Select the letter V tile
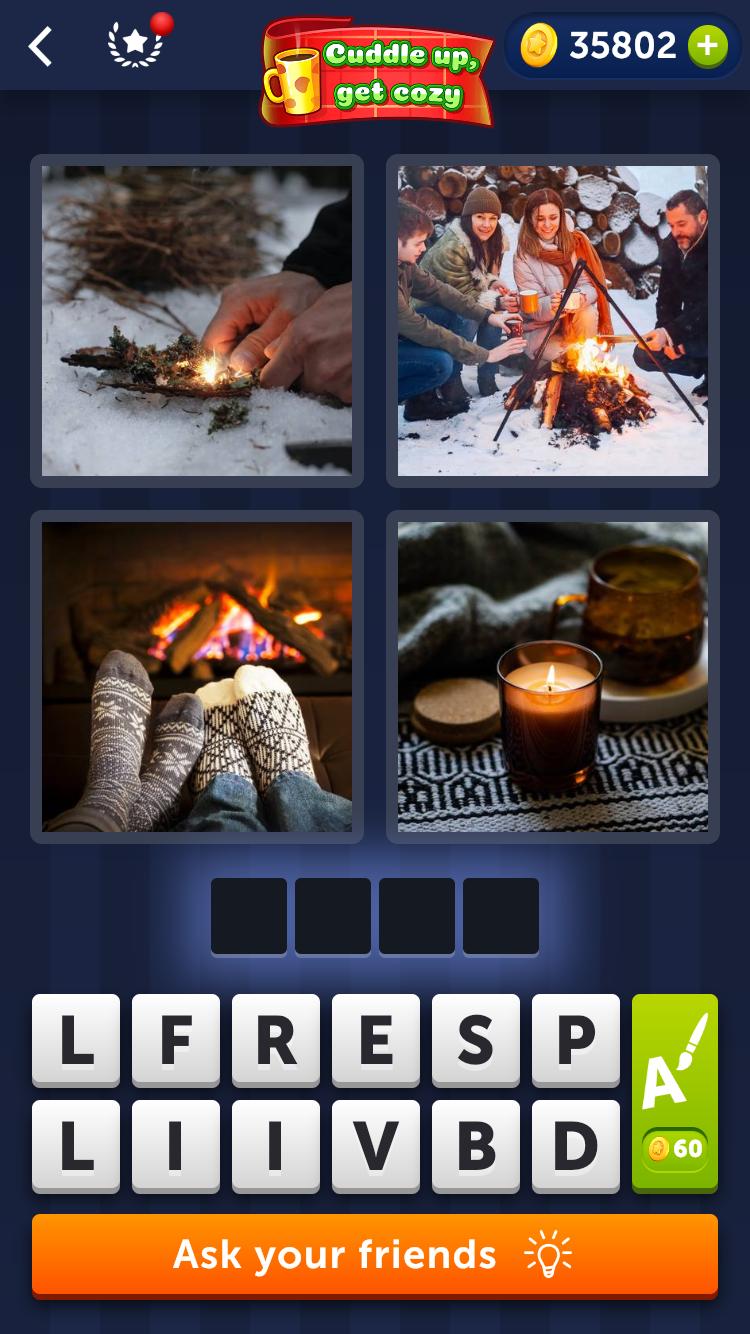This screenshot has width=750, height=1334. (x=376, y=1146)
